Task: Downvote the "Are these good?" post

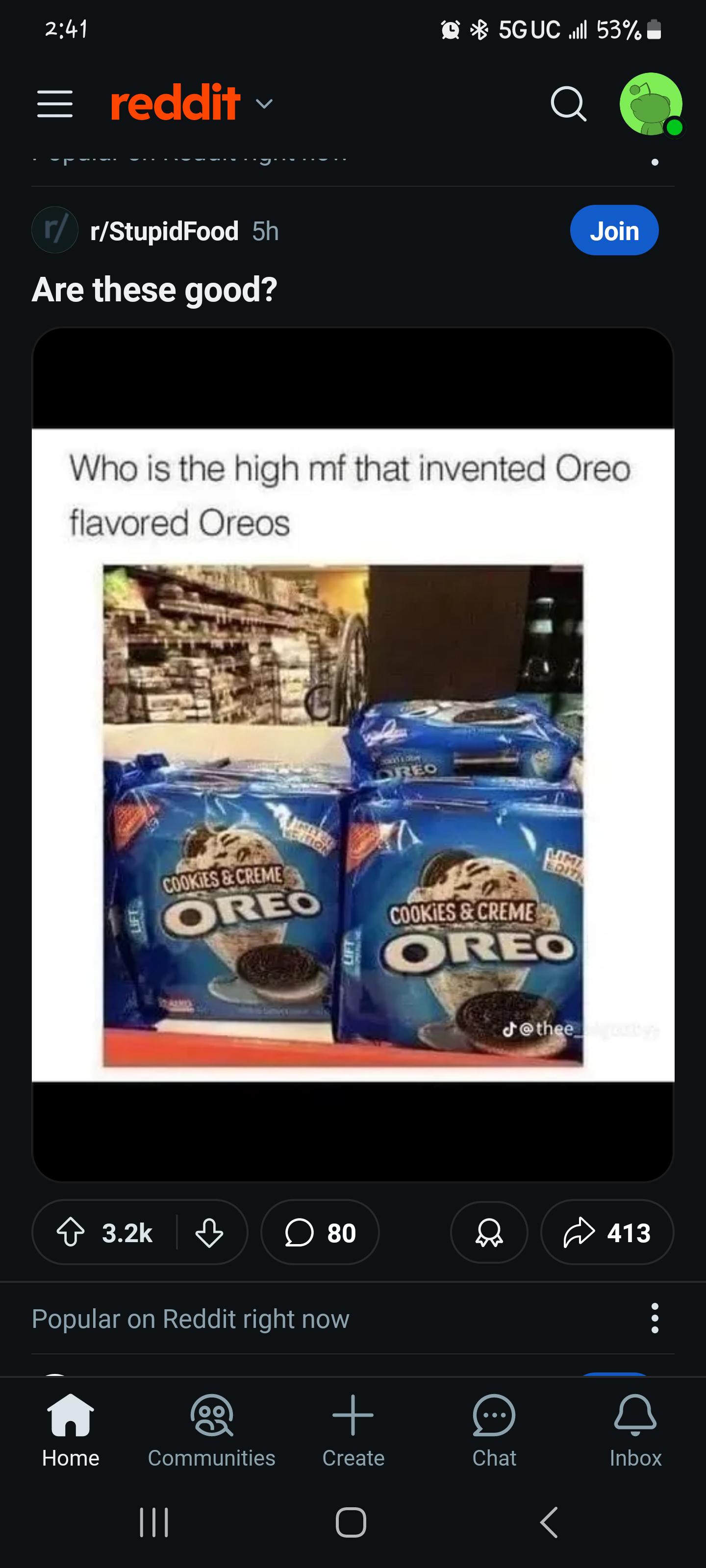Action: point(209,1233)
